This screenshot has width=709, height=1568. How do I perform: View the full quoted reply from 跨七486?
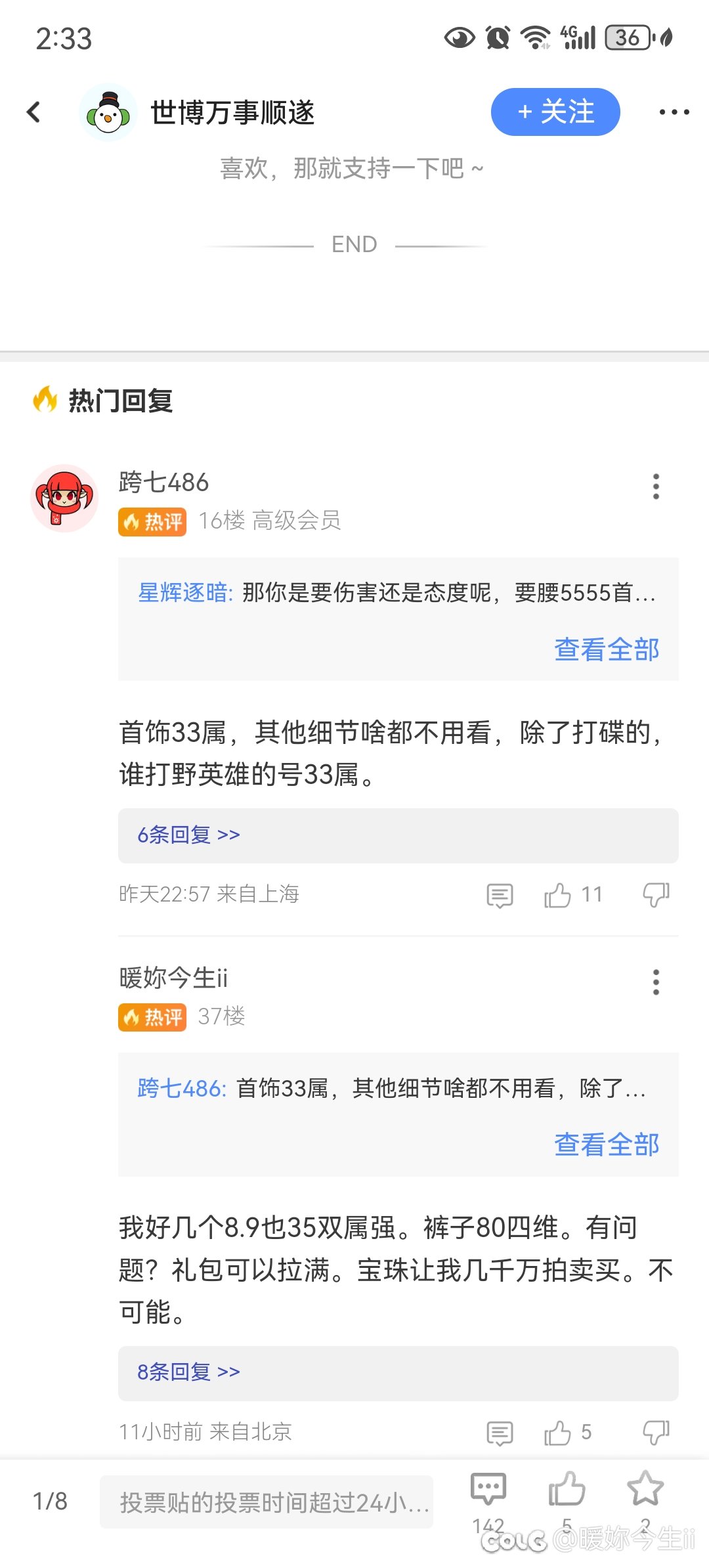[x=607, y=1144]
